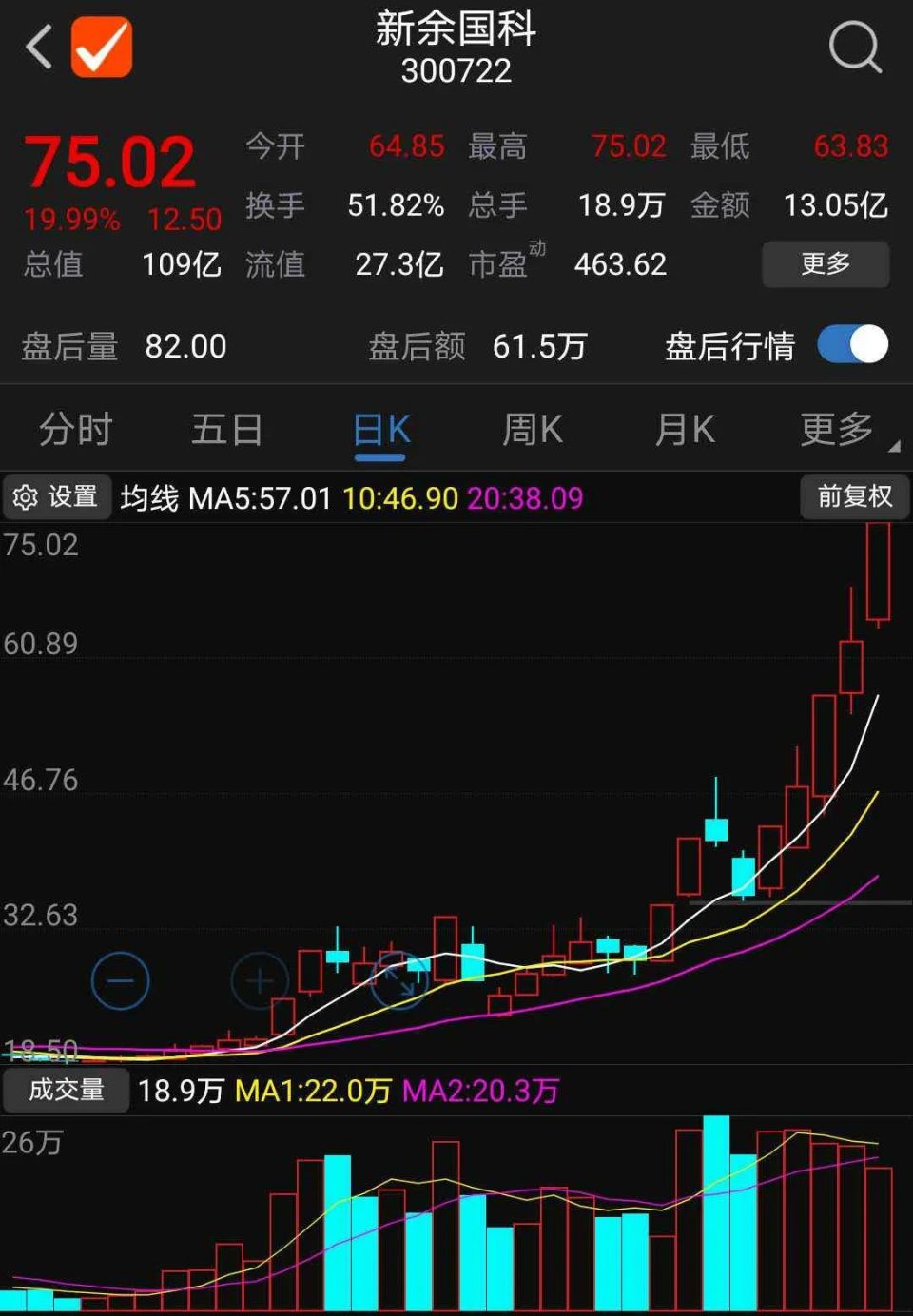The height and width of the screenshot is (1316, 913).
Task: Tap the 成交量 indicator button
Action: pos(66,1090)
